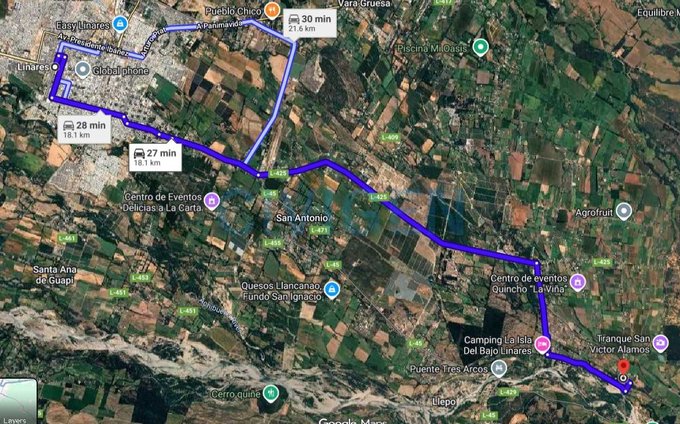Open the Easy Linares place marker

(120, 23)
